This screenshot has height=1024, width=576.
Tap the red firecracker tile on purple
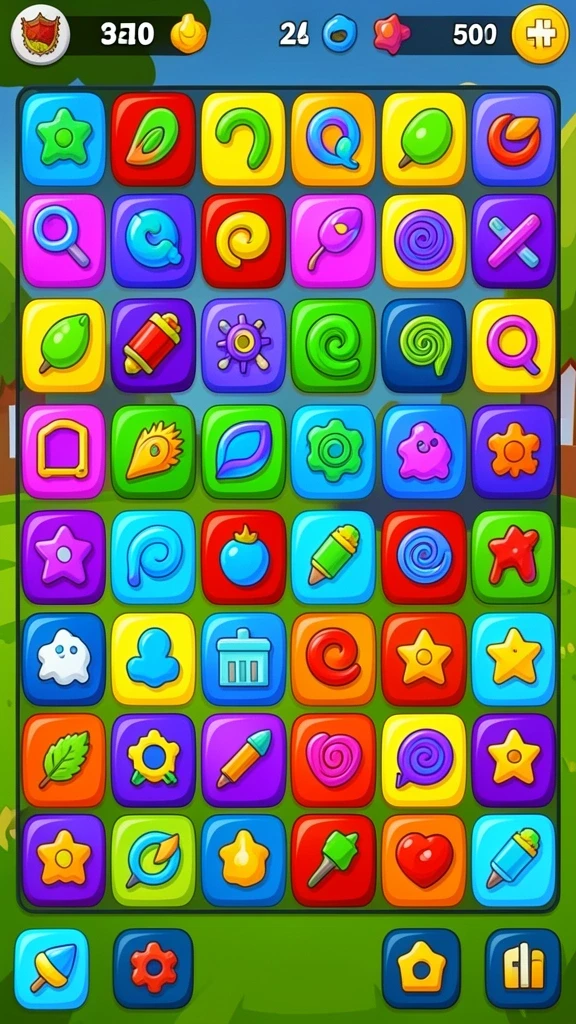pos(153,345)
